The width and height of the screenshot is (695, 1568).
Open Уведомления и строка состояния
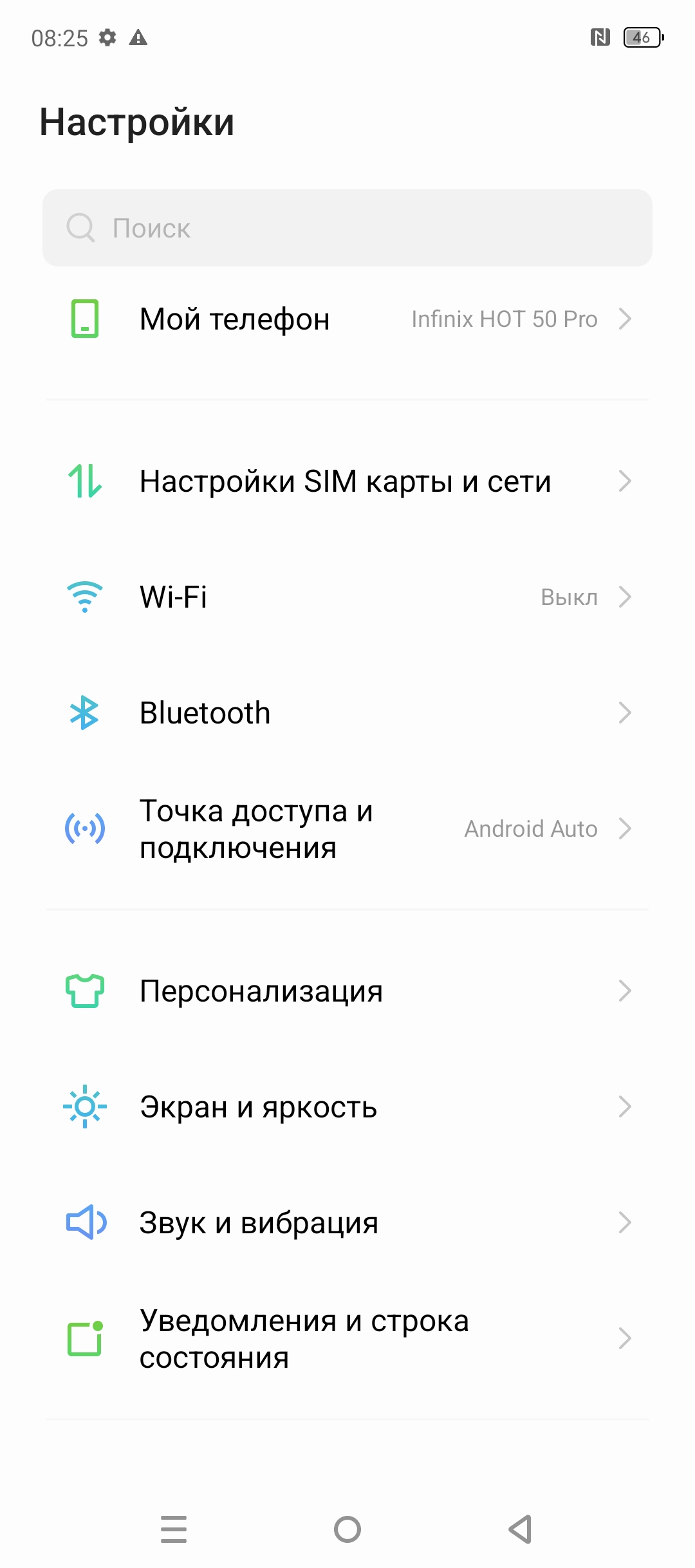tap(347, 1339)
